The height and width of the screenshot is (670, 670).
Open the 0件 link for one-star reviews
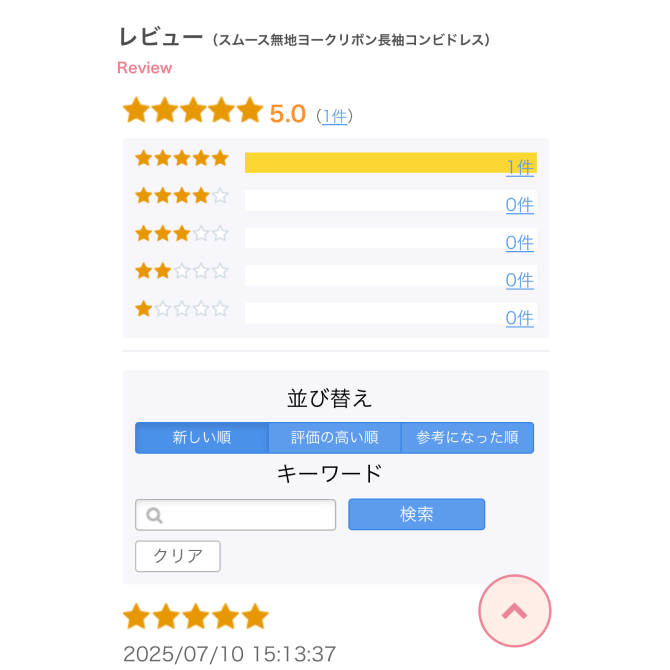[x=519, y=318]
